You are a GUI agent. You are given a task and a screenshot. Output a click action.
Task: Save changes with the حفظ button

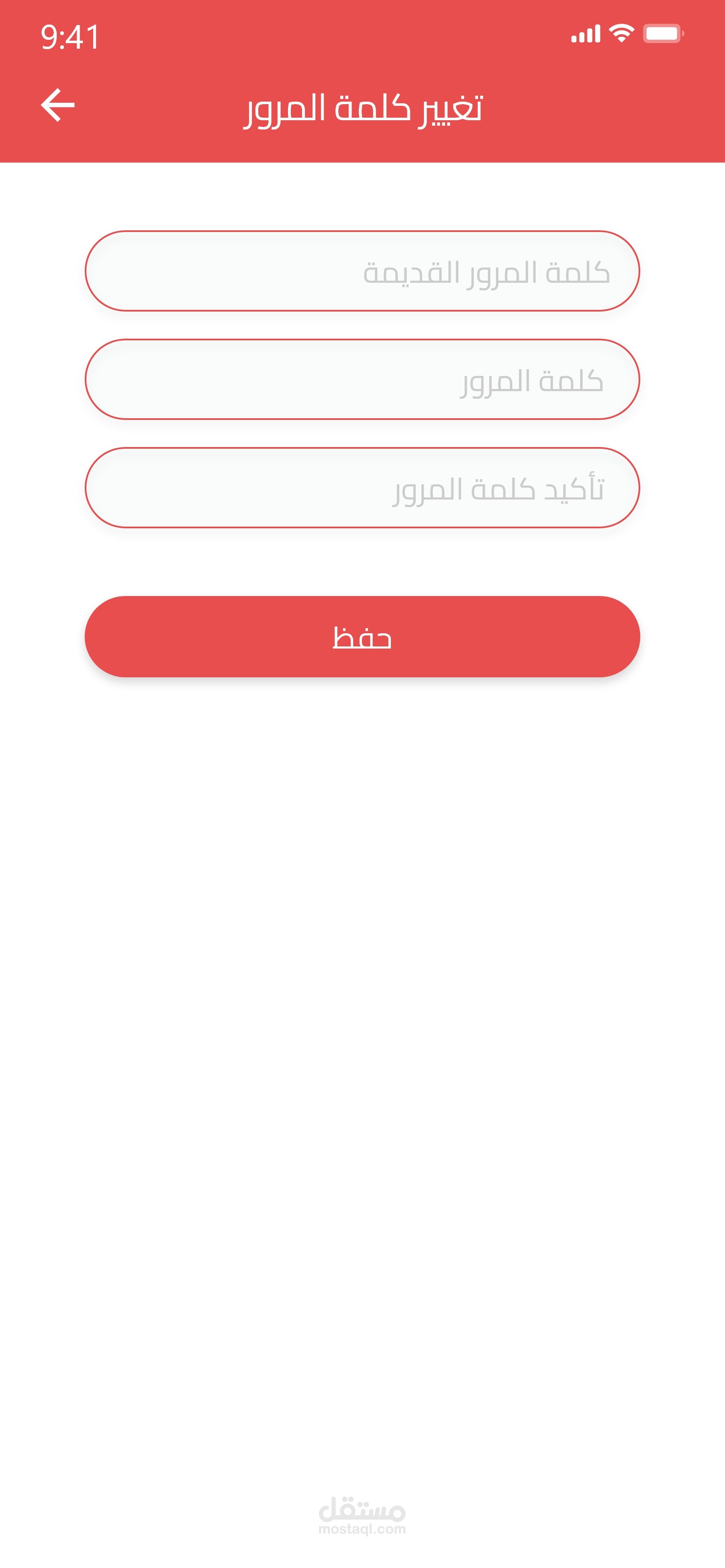click(x=362, y=637)
